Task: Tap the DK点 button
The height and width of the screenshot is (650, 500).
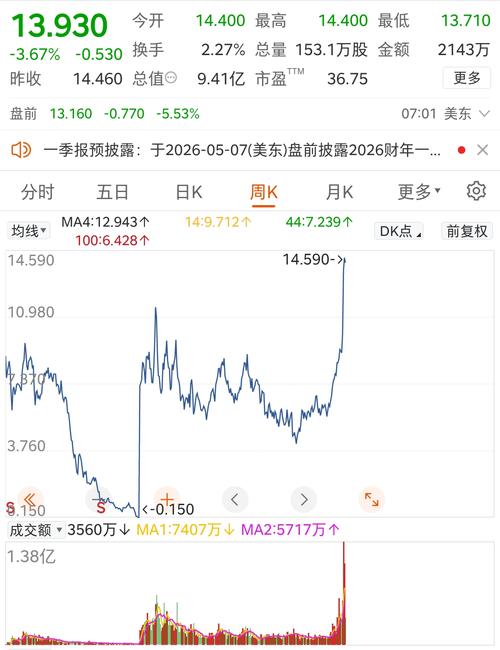Action: [399, 230]
